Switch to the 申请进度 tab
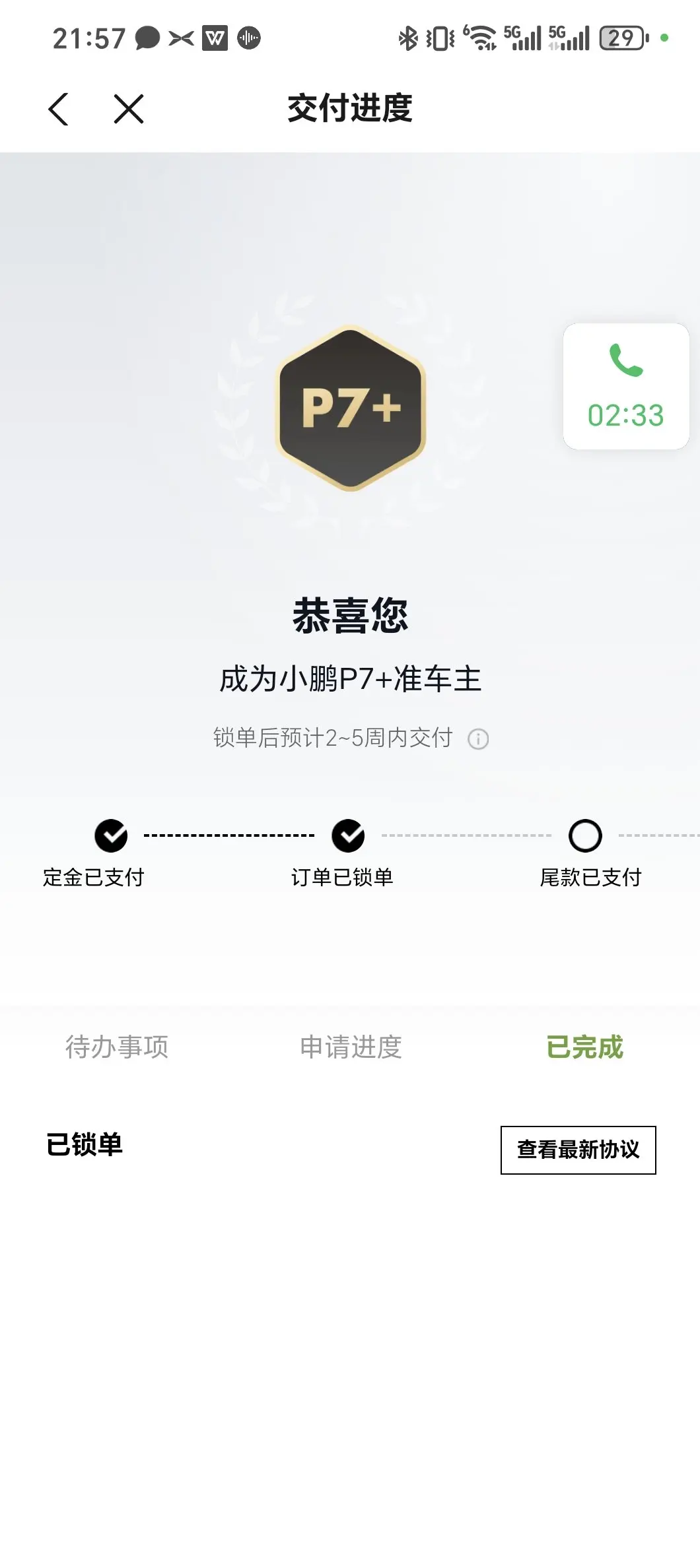The height and width of the screenshot is (1568, 700). coord(351,1047)
